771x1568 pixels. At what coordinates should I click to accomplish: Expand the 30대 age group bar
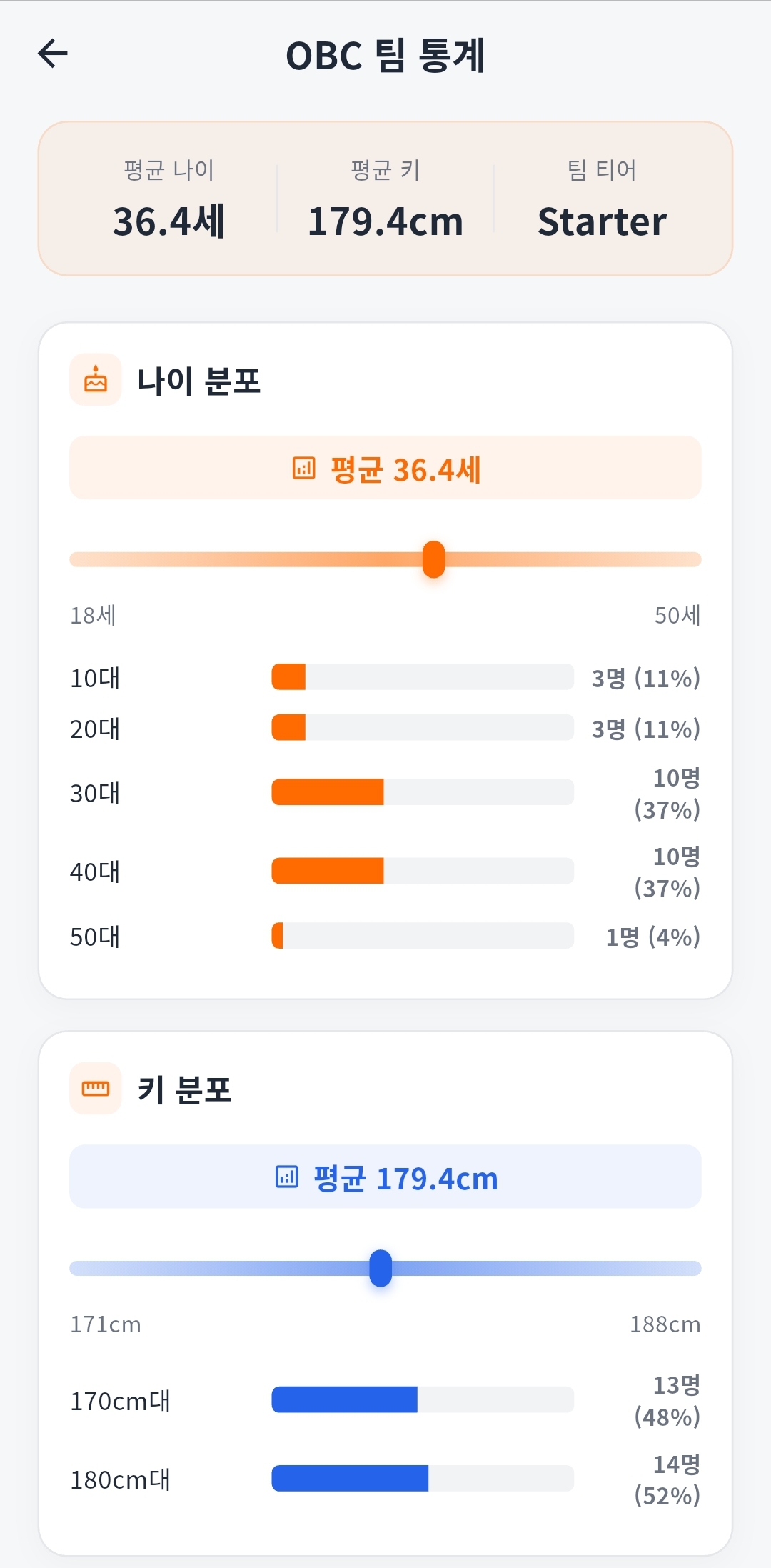421,792
